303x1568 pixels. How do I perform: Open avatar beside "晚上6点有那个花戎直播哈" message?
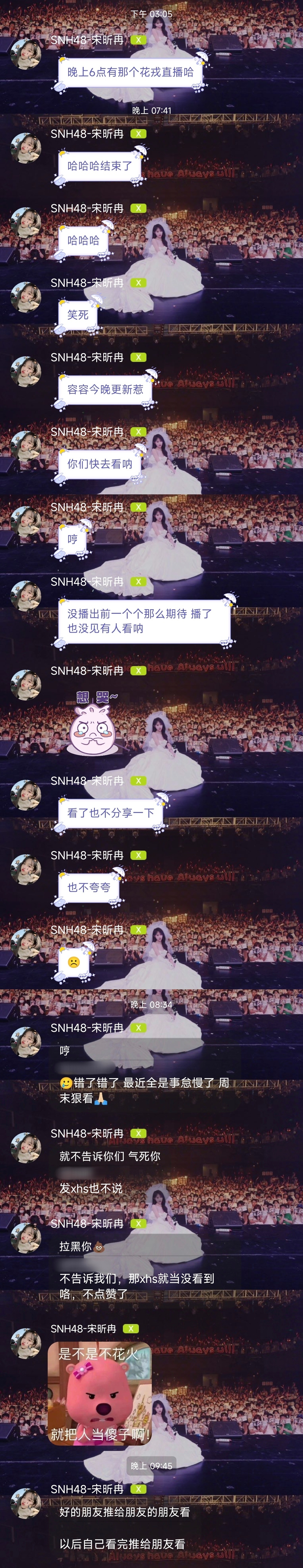coord(26,54)
